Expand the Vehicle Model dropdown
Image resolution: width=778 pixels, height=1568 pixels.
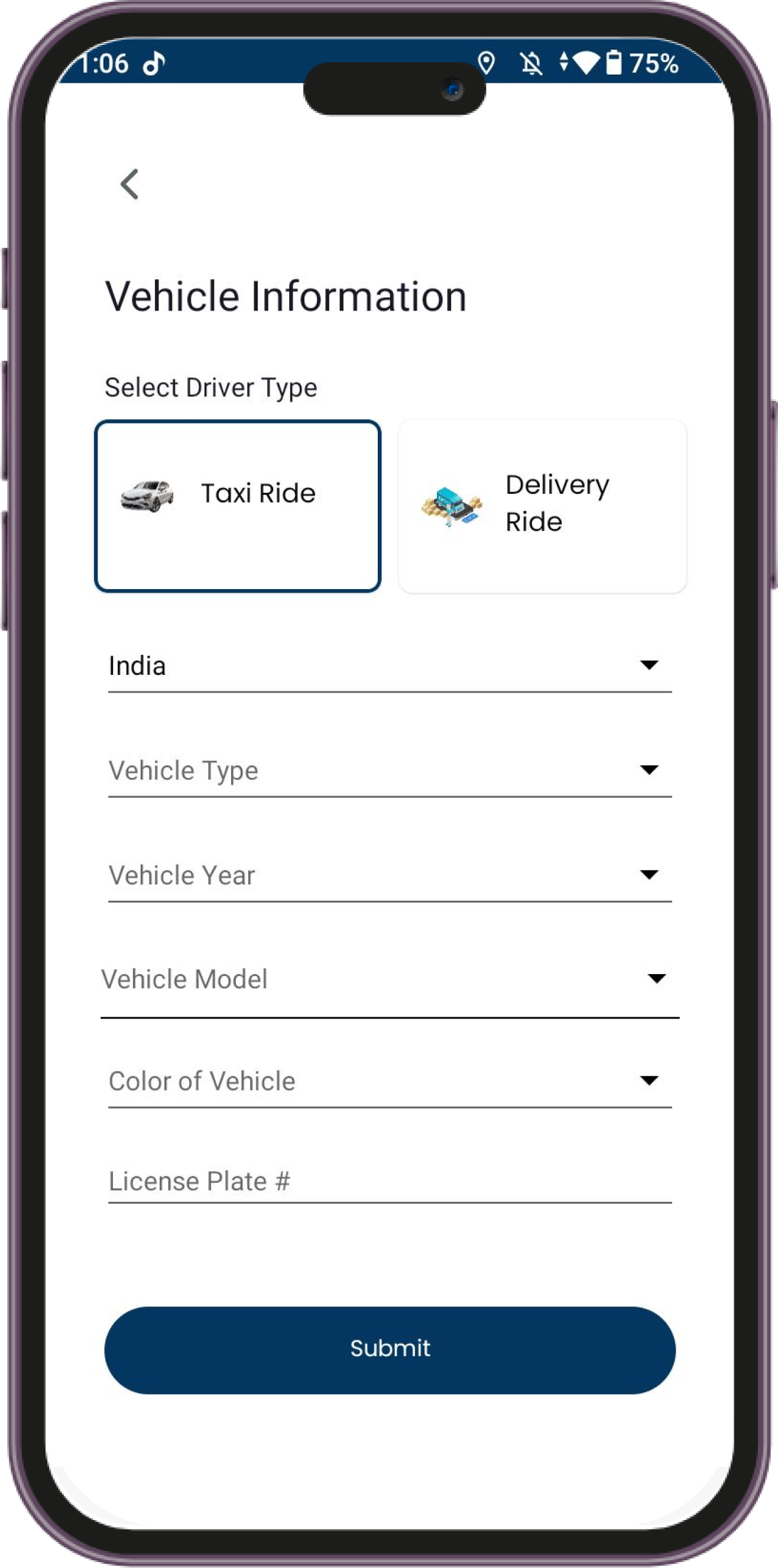tap(390, 979)
